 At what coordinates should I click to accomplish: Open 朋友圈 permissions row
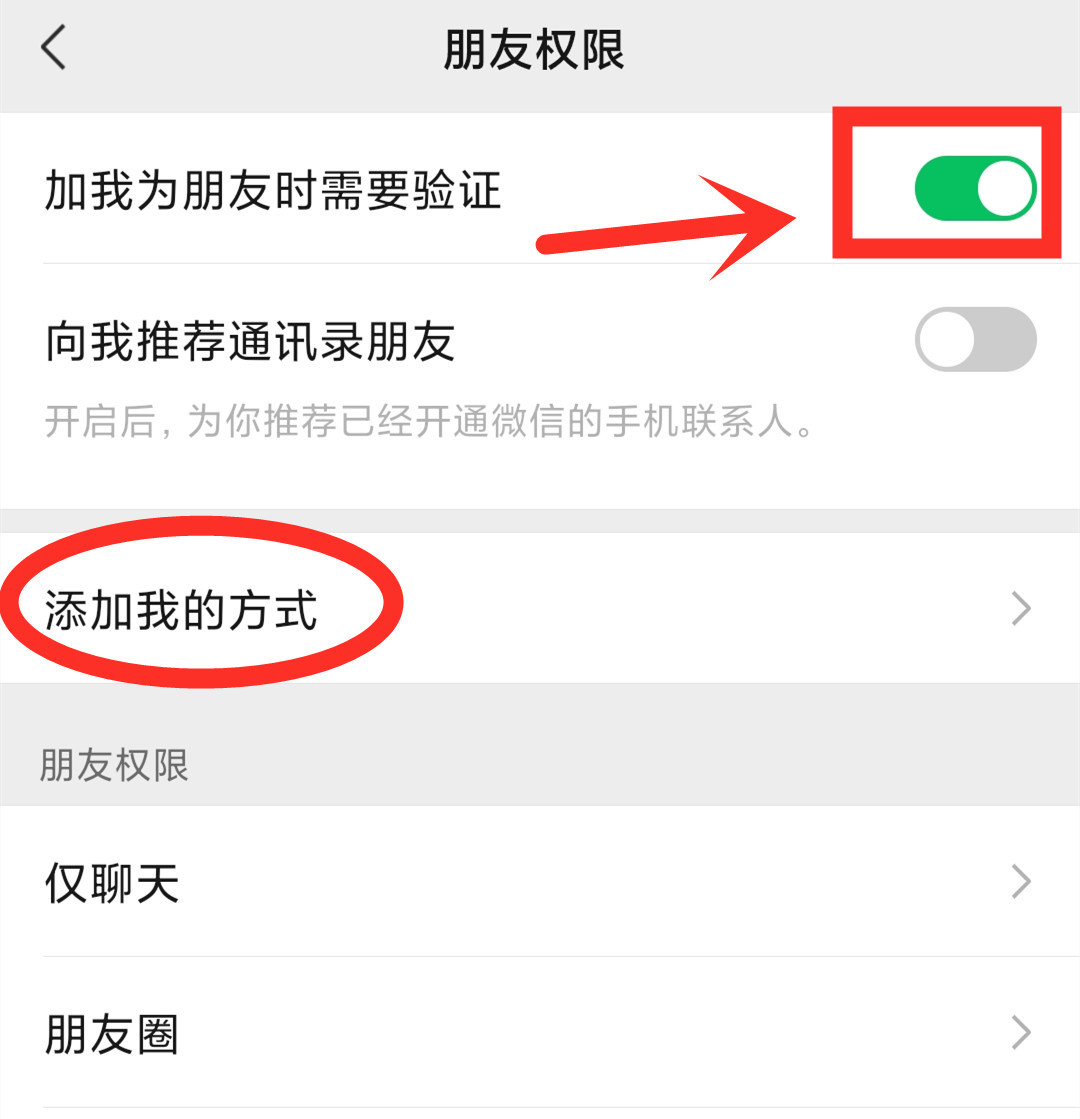pos(540,1033)
